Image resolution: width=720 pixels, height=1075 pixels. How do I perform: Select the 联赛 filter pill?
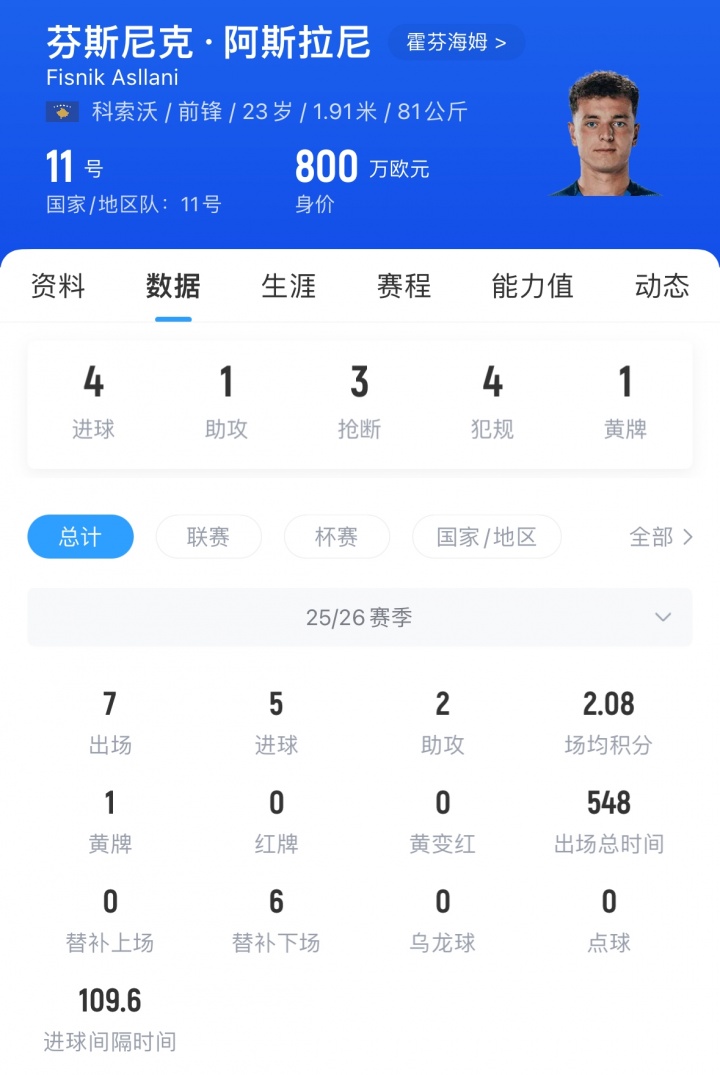[208, 537]
